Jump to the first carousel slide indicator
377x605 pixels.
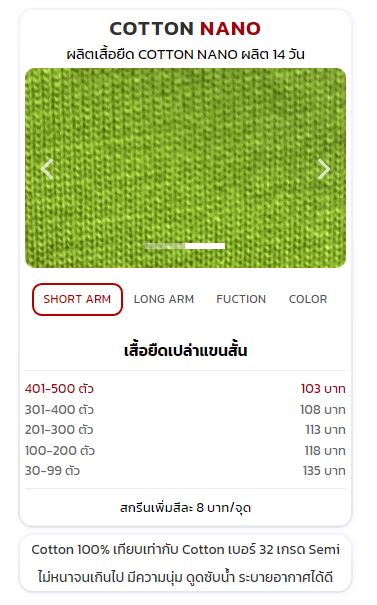[x=165, y=246]
